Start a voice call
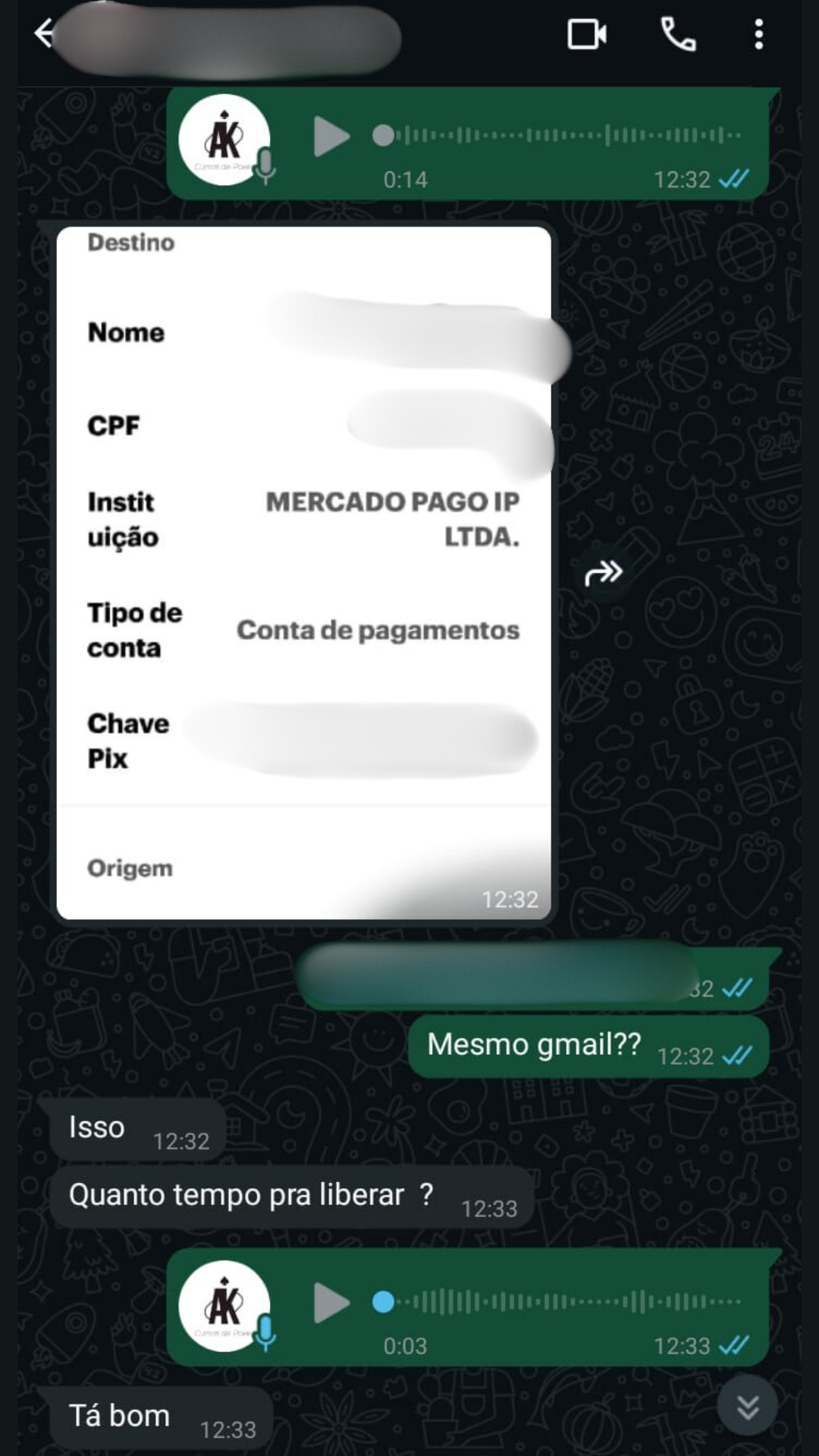 click(678, 35)
